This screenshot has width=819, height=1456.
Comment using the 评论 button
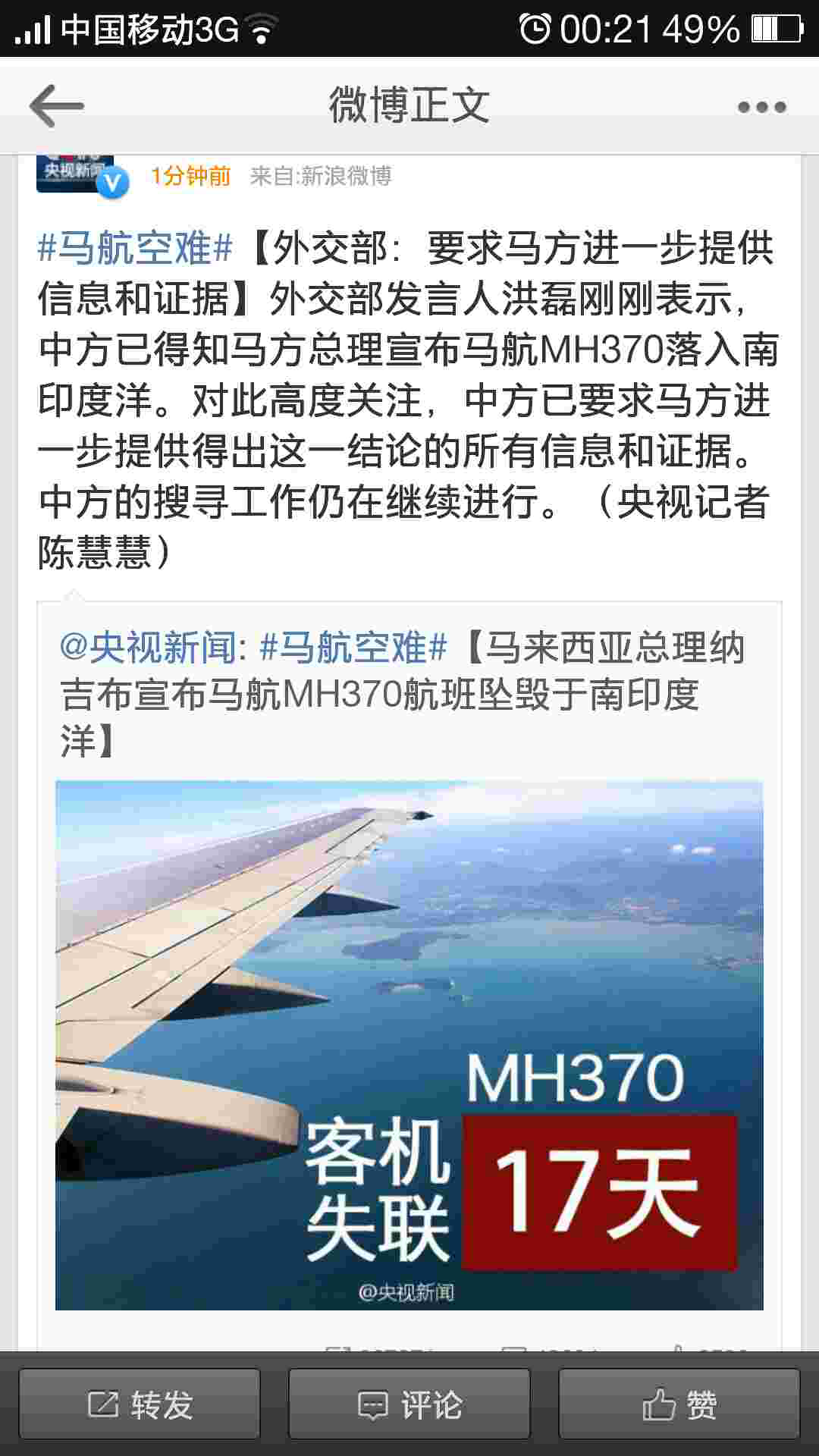[x=409, y=1405]
